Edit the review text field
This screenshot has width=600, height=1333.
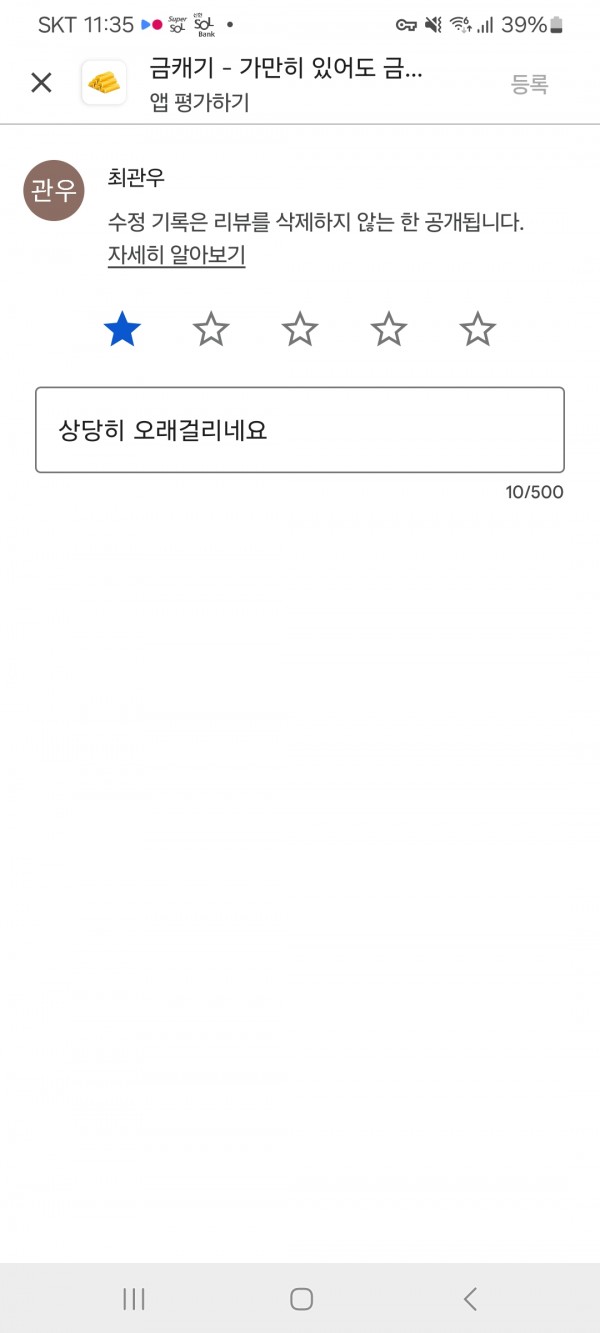click(300, 430)
